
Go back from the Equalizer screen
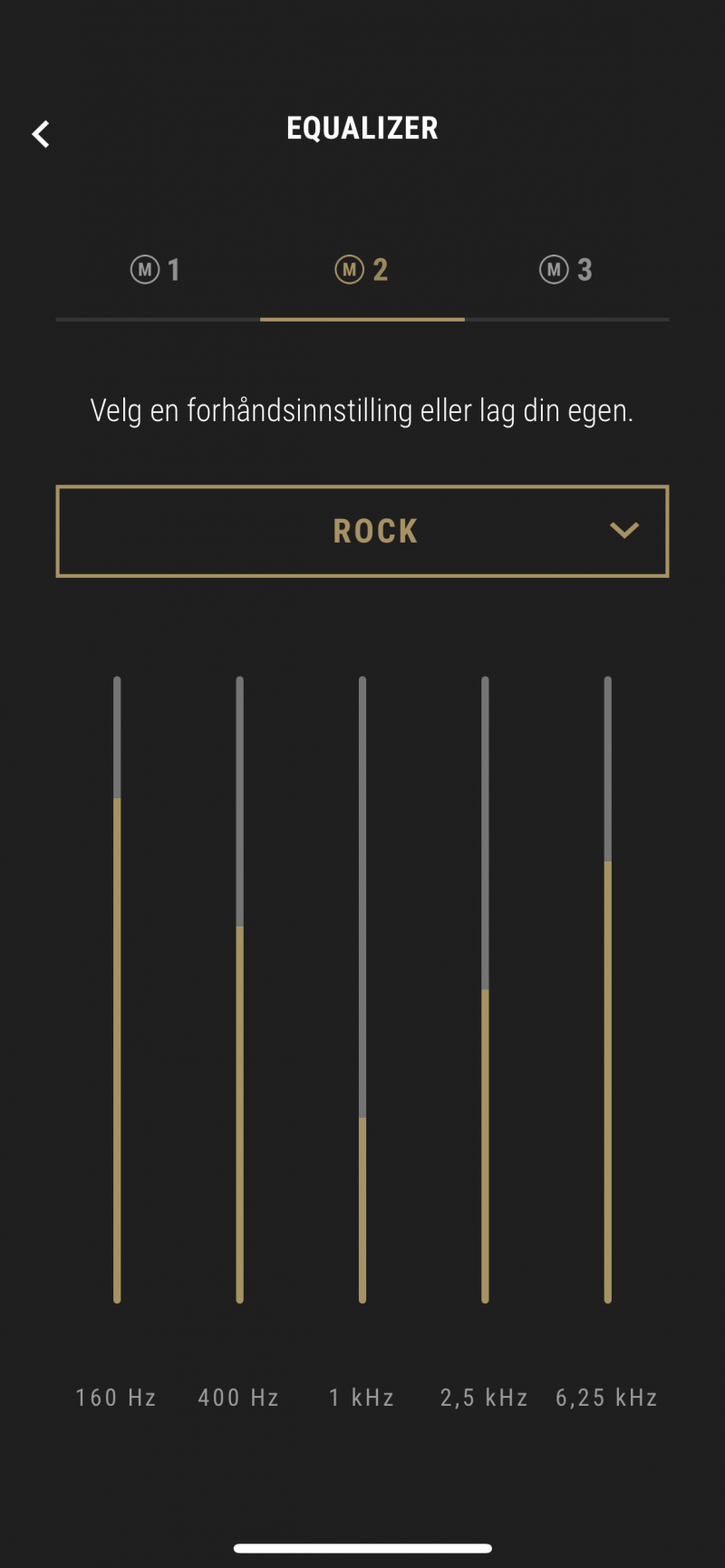coord(41,134)
